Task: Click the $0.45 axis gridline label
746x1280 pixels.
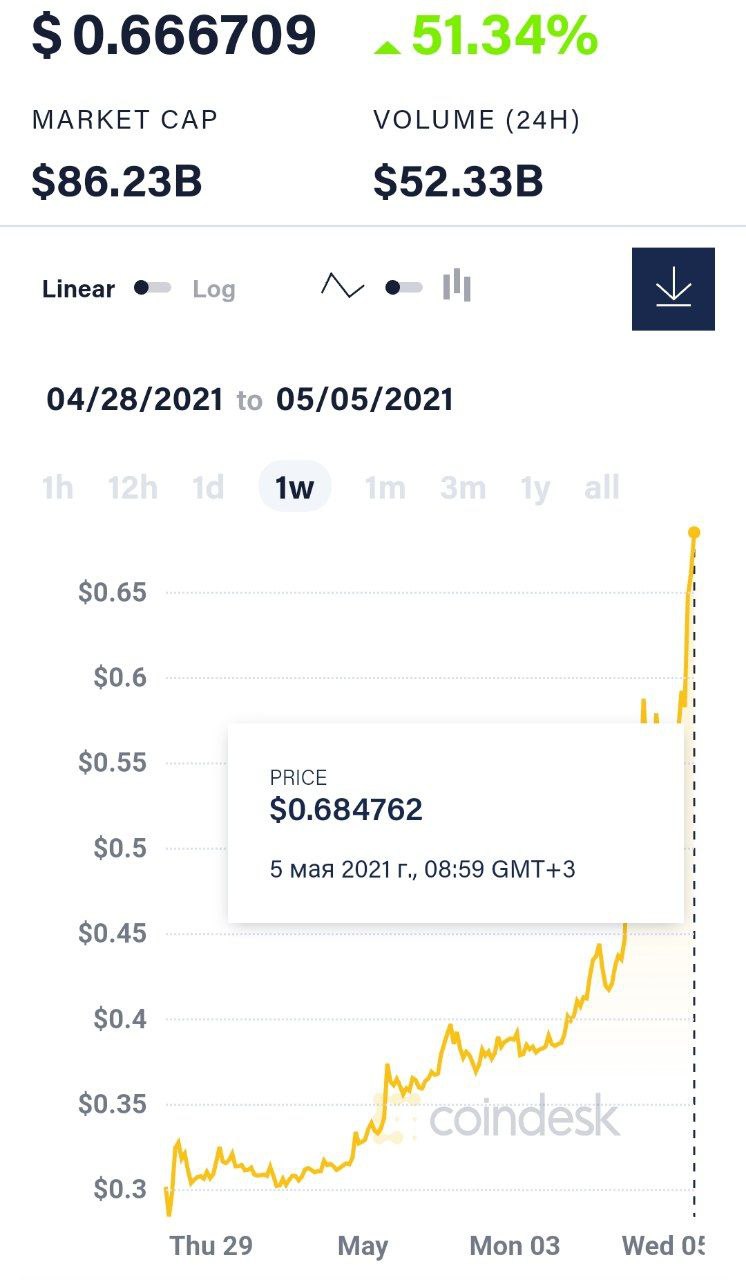Action: click(x=111, y=935)
